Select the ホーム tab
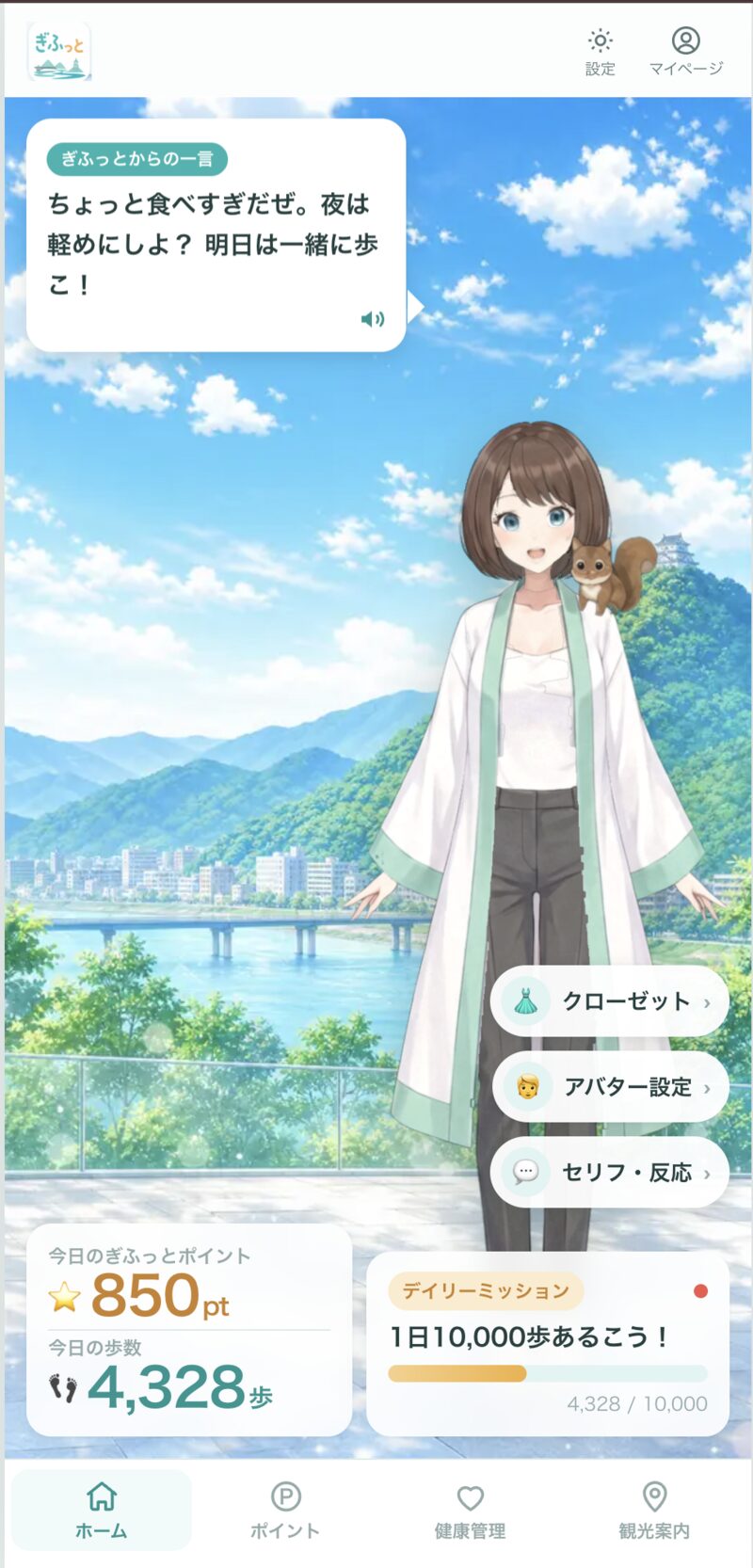The width and height of the screenshot is (753, 1568). point(102,1510)
